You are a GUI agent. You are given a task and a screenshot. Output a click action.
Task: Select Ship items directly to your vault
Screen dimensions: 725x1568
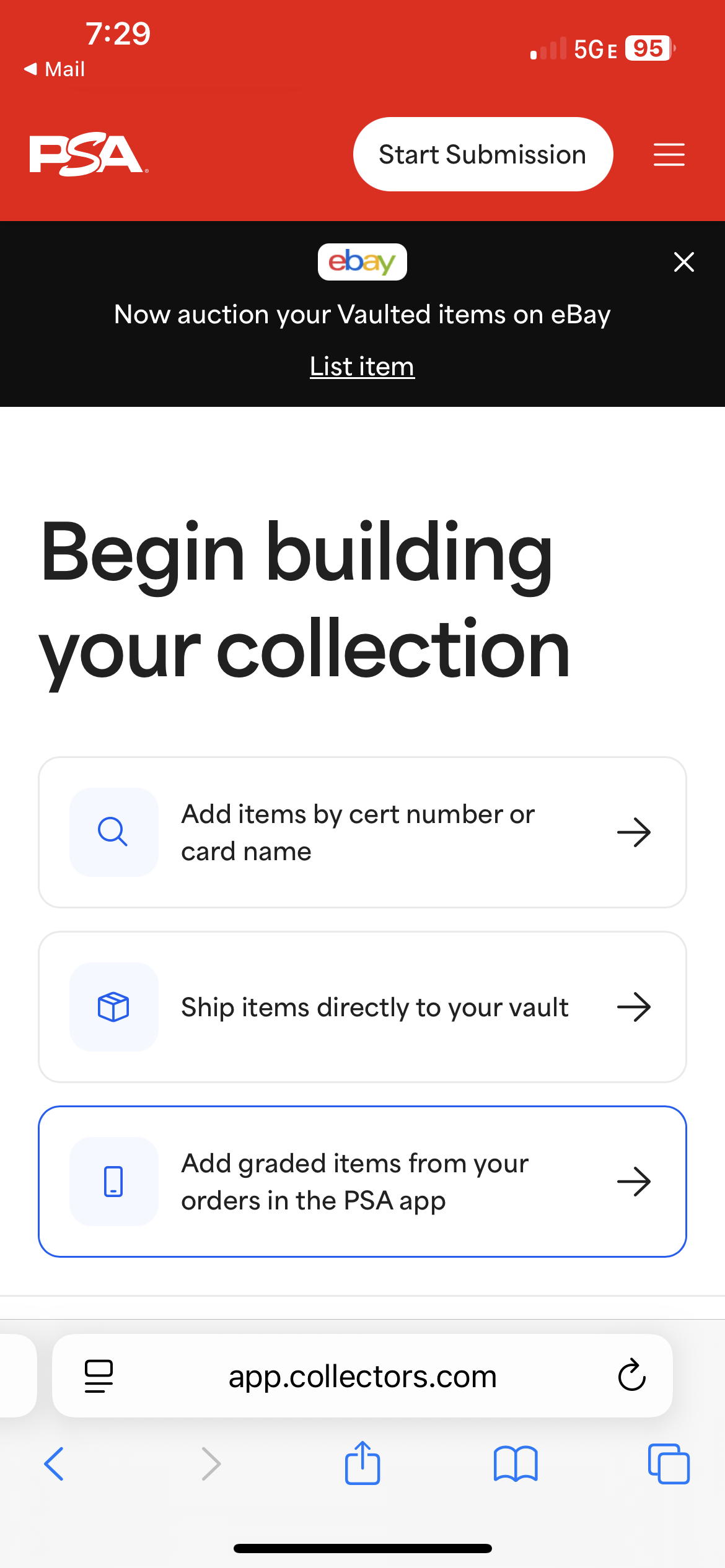pos(362,1007)
